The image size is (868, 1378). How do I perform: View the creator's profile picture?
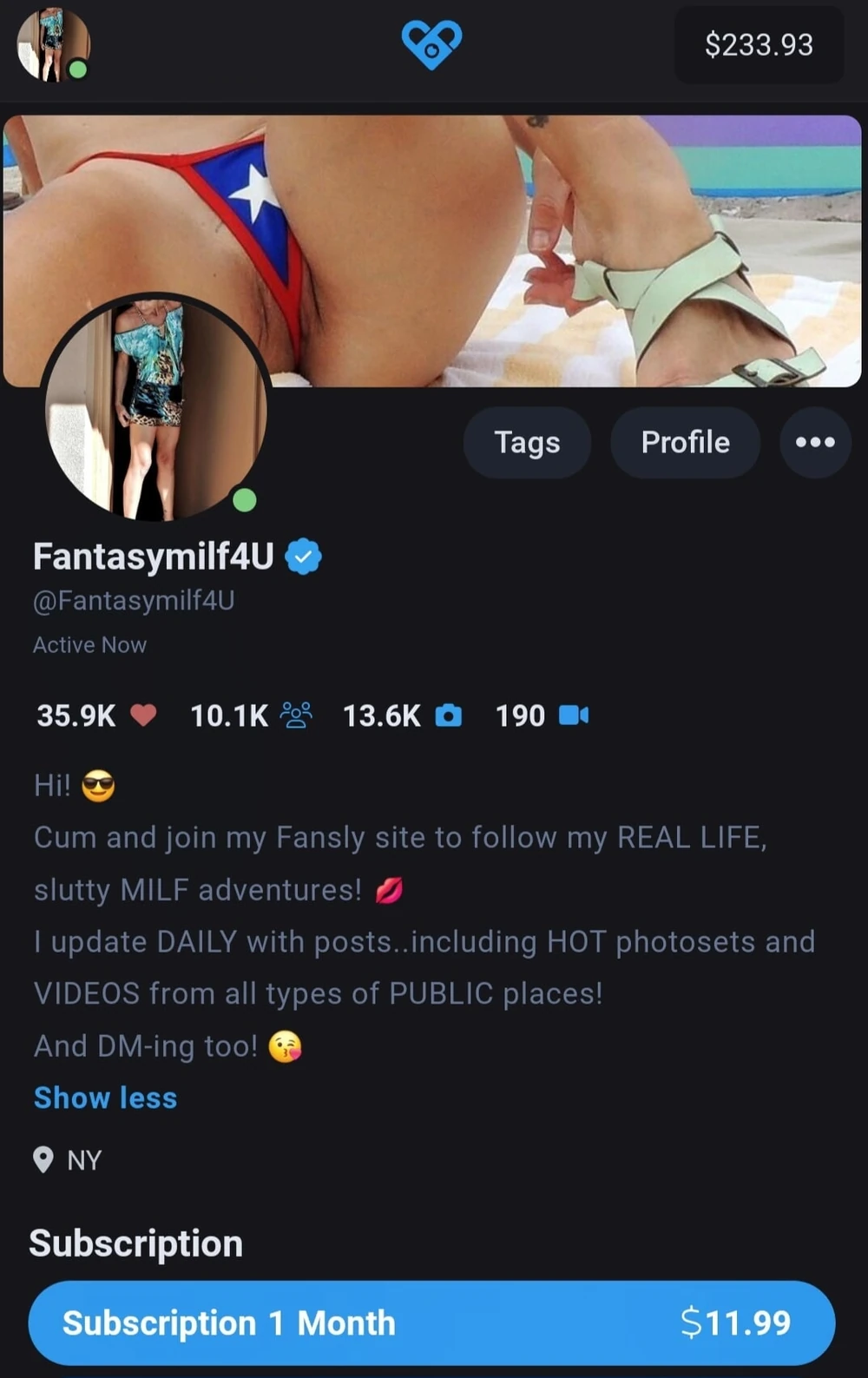[x=155, y=408]
